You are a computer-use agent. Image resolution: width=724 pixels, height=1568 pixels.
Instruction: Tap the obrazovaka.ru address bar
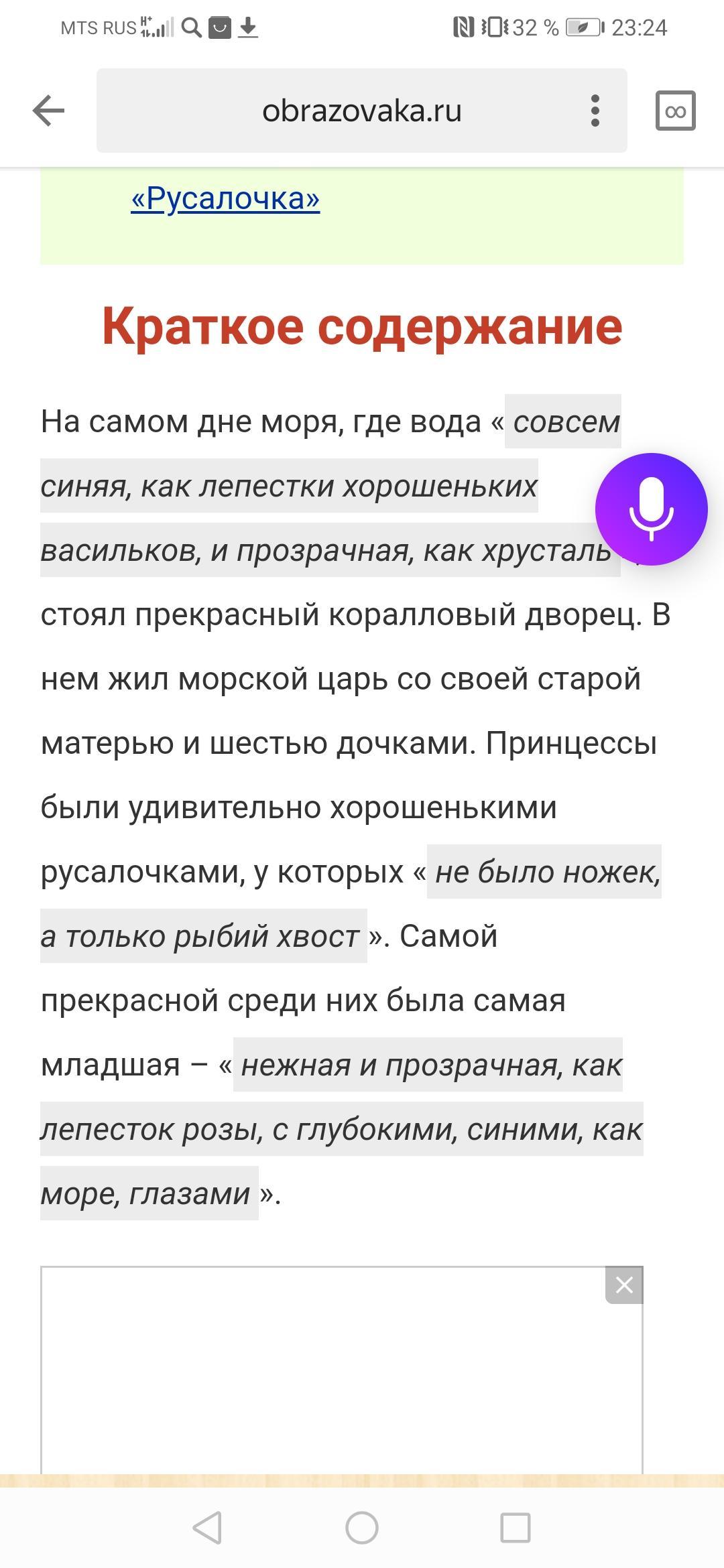[x=362, y=111]
